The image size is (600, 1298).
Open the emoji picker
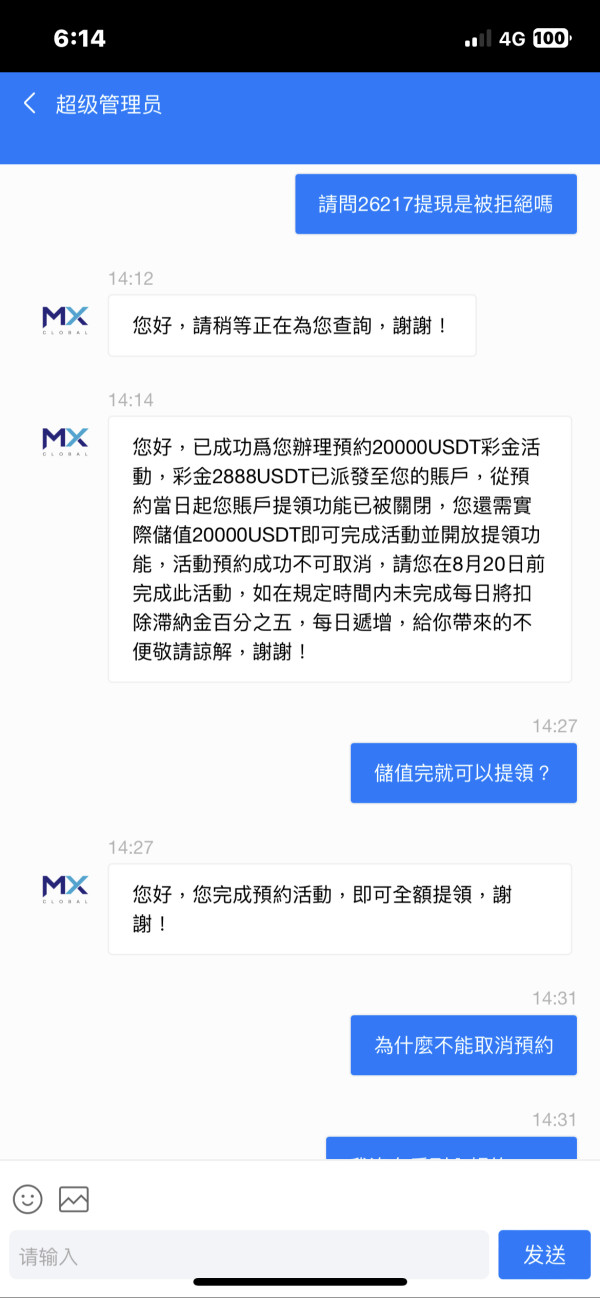(x=28, y=1198)
